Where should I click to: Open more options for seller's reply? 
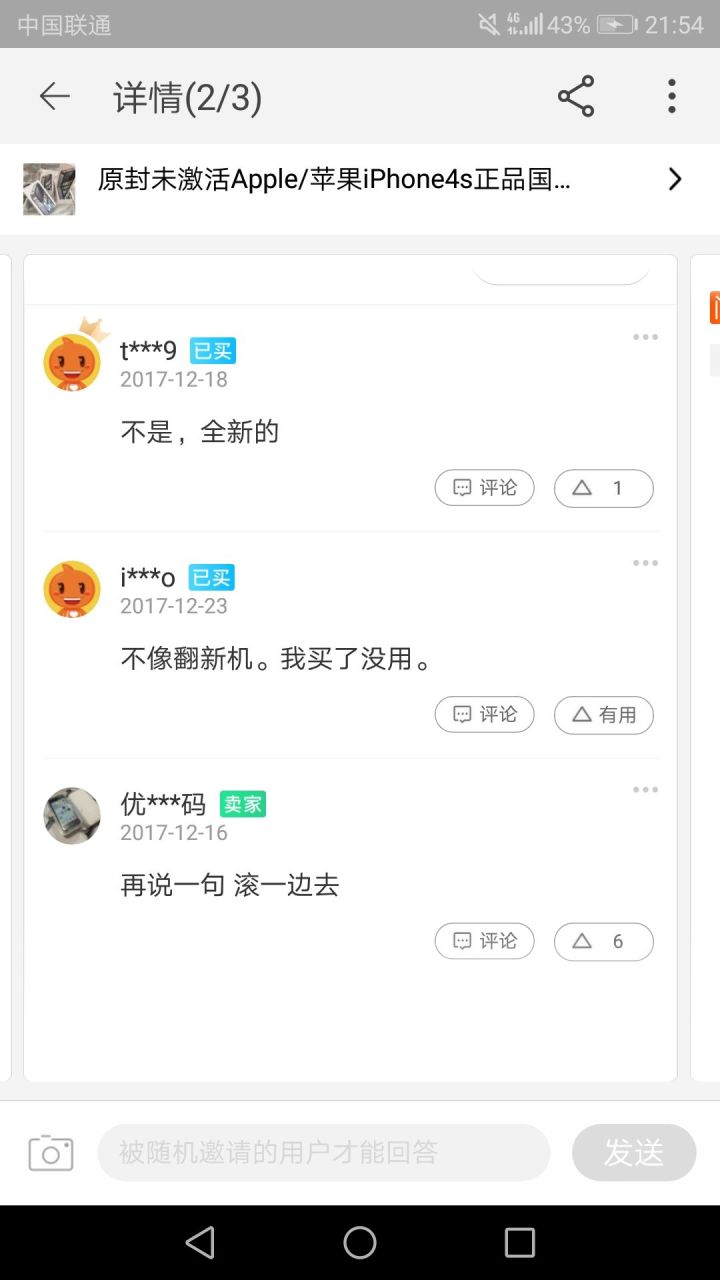(645, 790)
